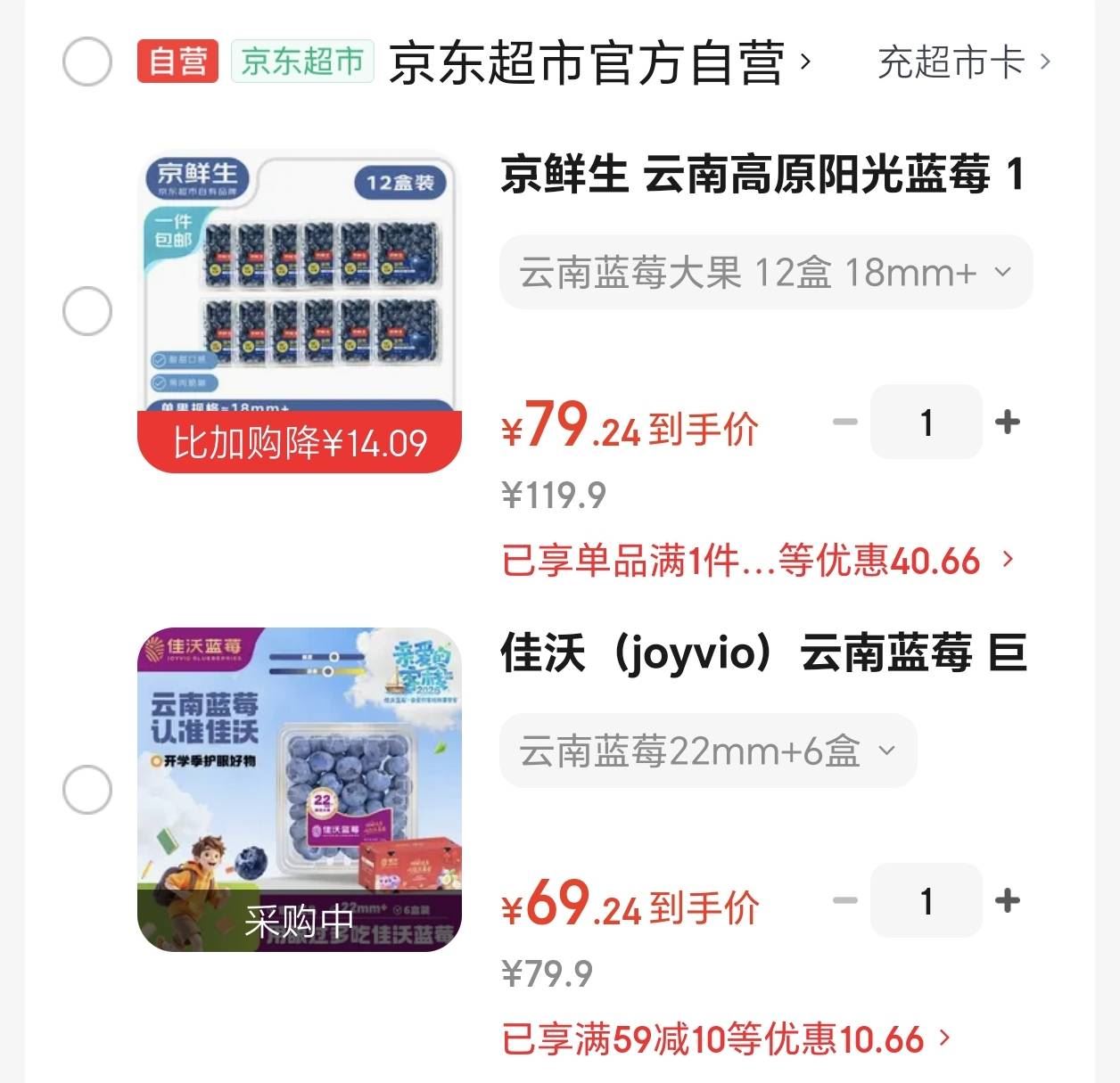View 已享单品满1件 discount details of 40.66
The image size is (1120, 1083).
tap(758, 561)
